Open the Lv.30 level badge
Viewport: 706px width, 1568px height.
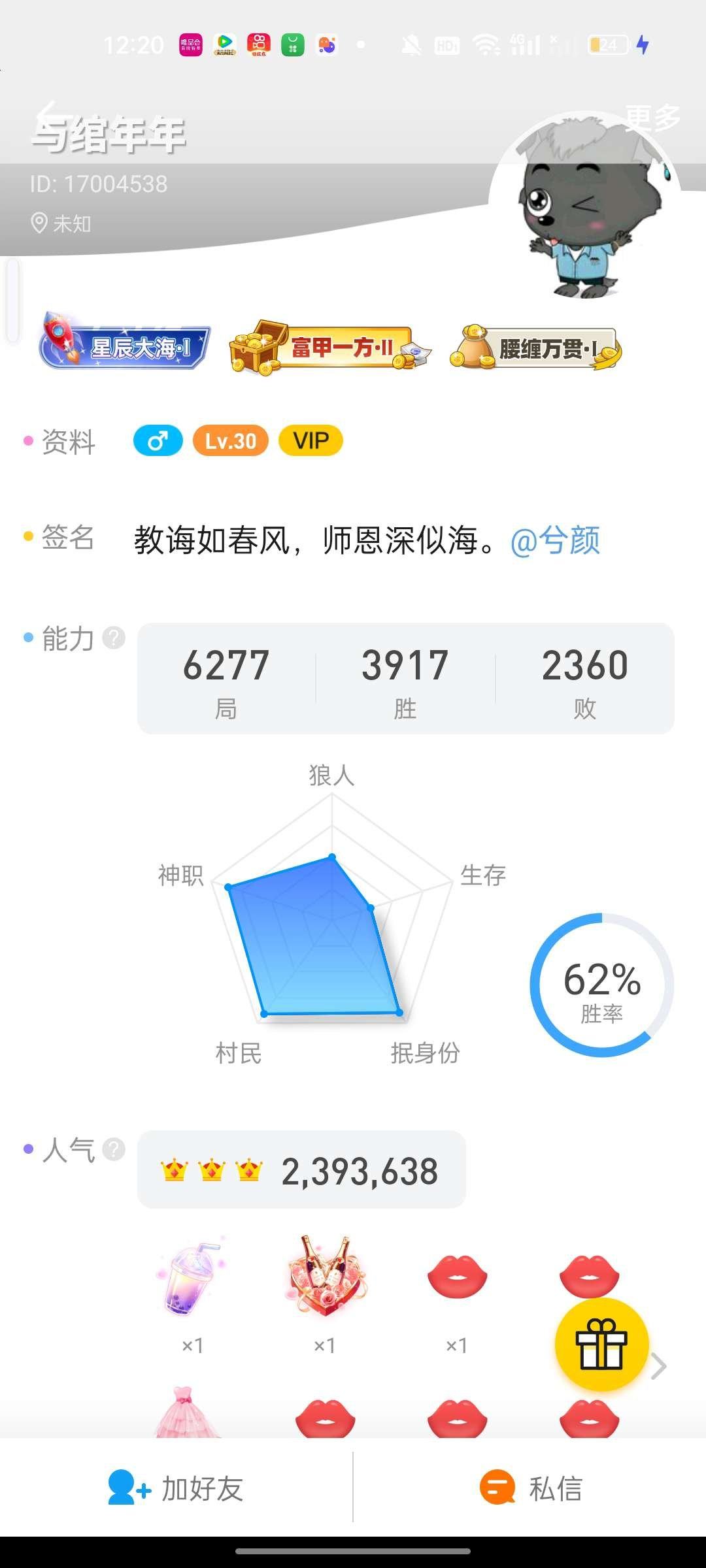tap(232, 441)
